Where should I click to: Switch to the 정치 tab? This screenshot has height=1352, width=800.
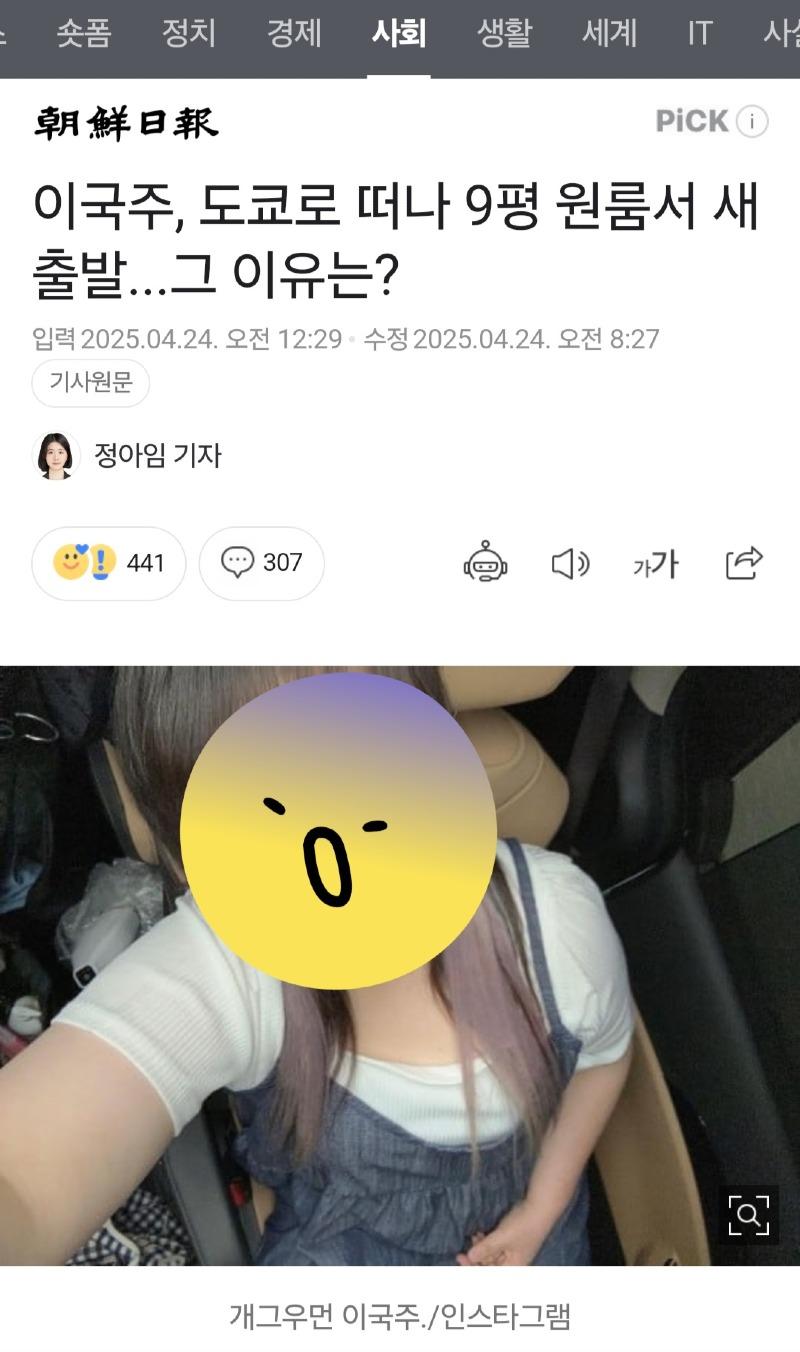[189, 34]
